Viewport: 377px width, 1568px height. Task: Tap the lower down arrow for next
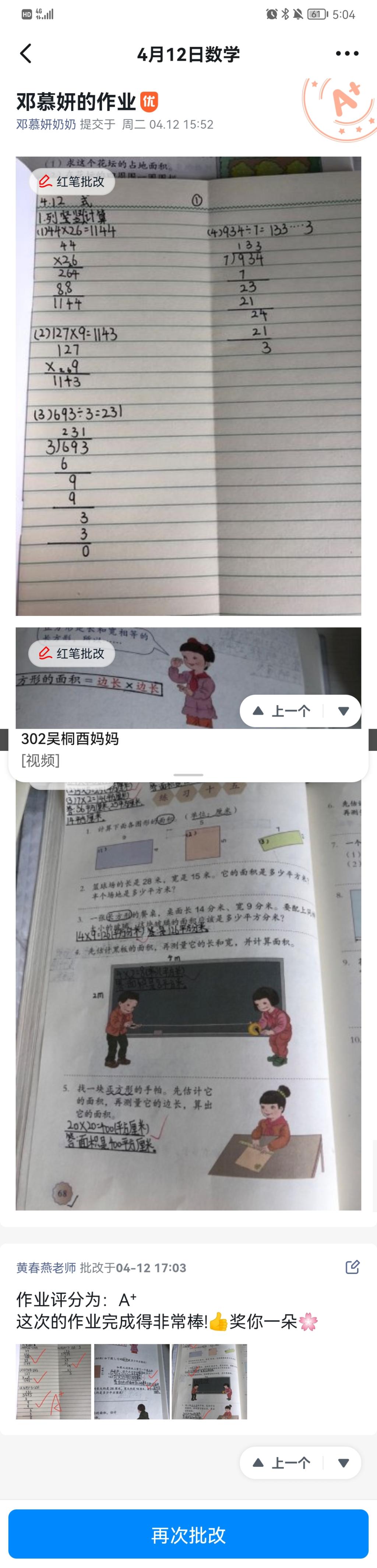point(343,1463)
